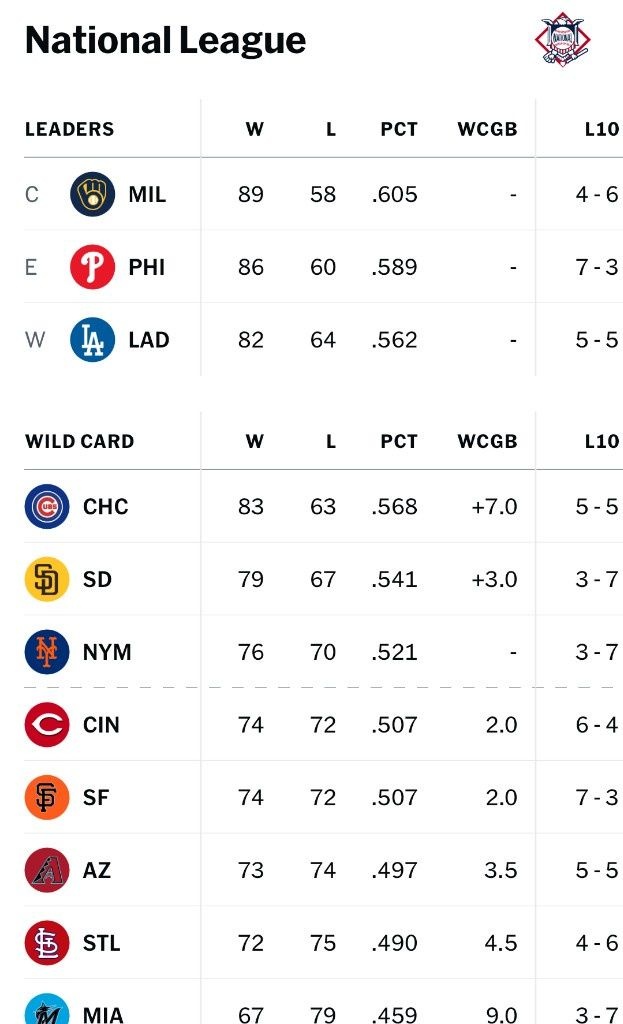Select the STL team row
This screenshot has width=623, height=1024.
click(323, 942)
